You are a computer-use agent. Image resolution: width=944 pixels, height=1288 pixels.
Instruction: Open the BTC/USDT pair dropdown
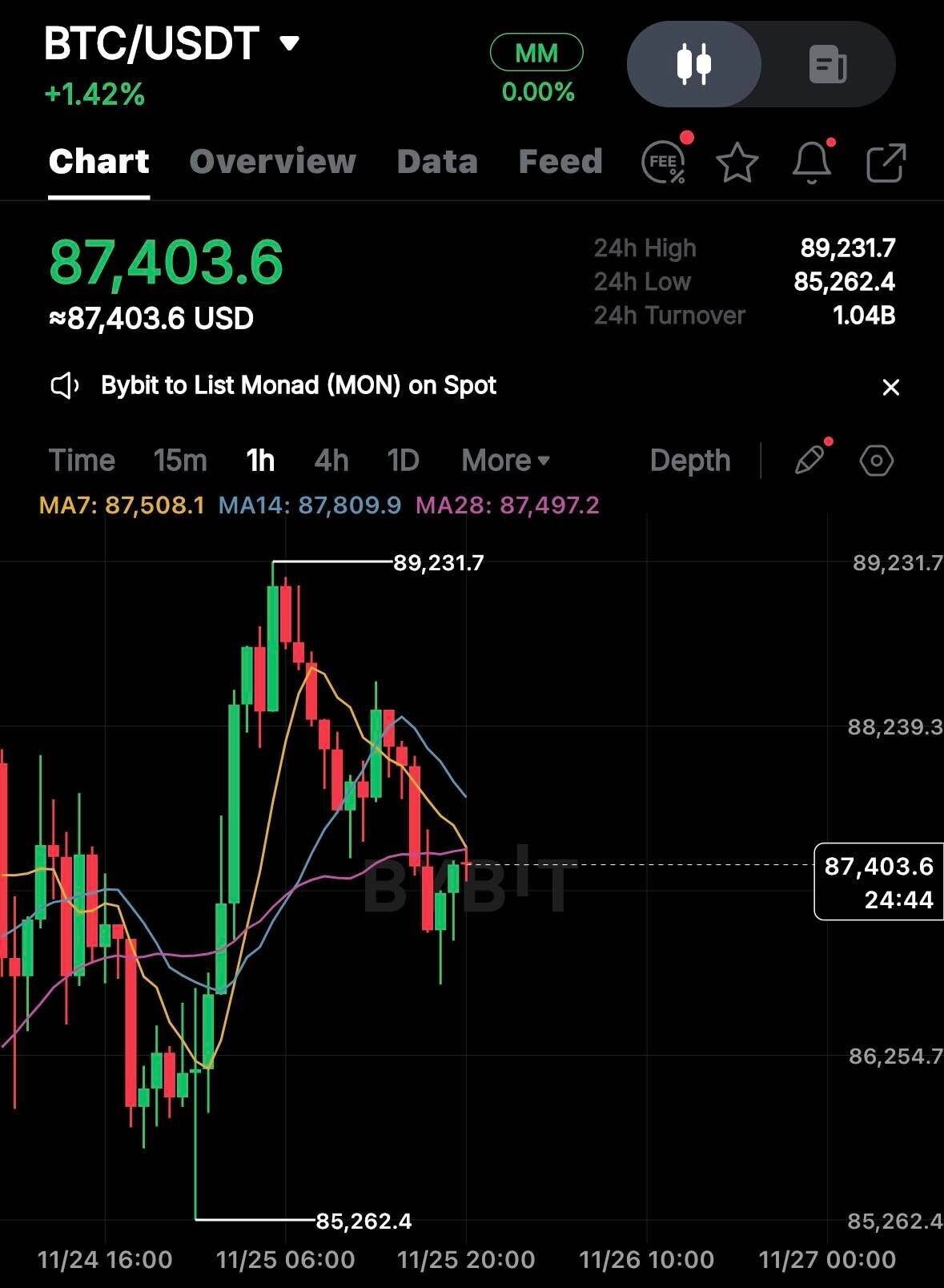pos(289,43)
